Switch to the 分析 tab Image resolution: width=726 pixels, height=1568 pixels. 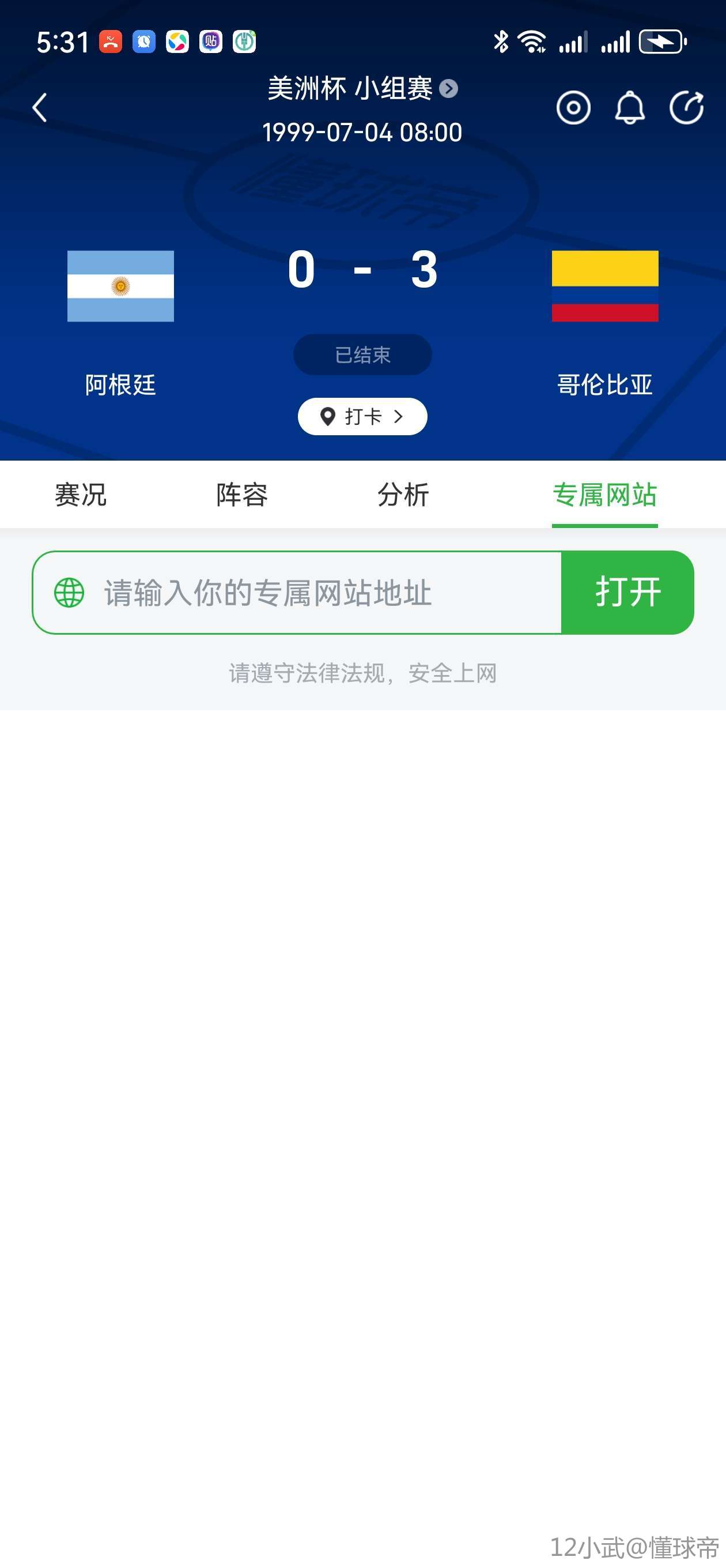pos(403,494)
